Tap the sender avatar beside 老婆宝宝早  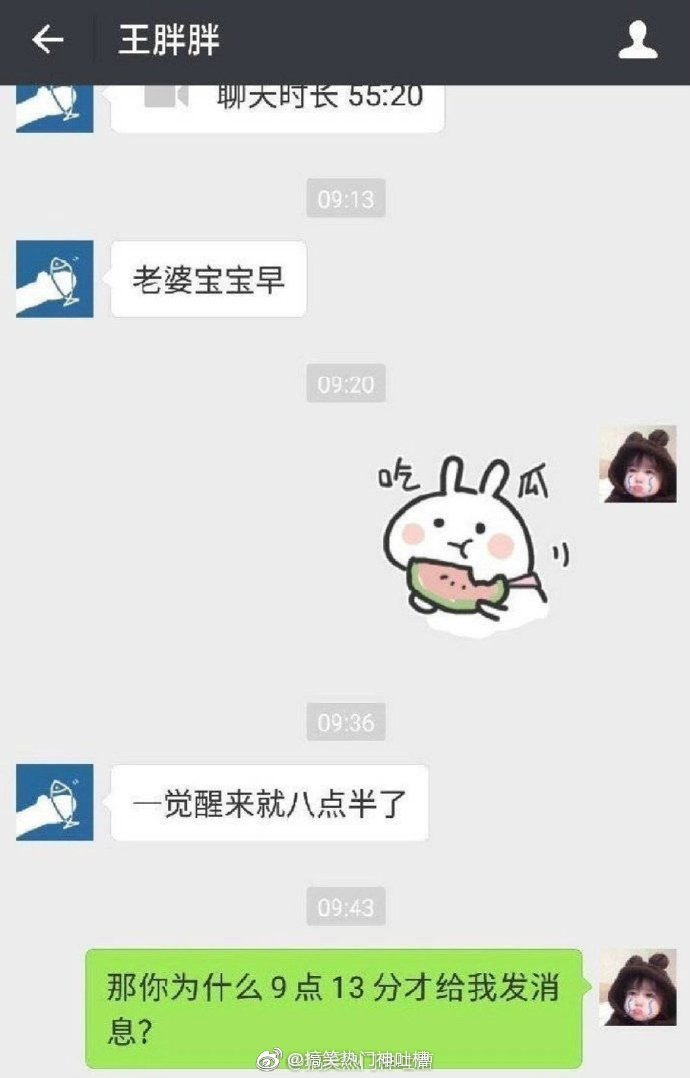[55, 279]
